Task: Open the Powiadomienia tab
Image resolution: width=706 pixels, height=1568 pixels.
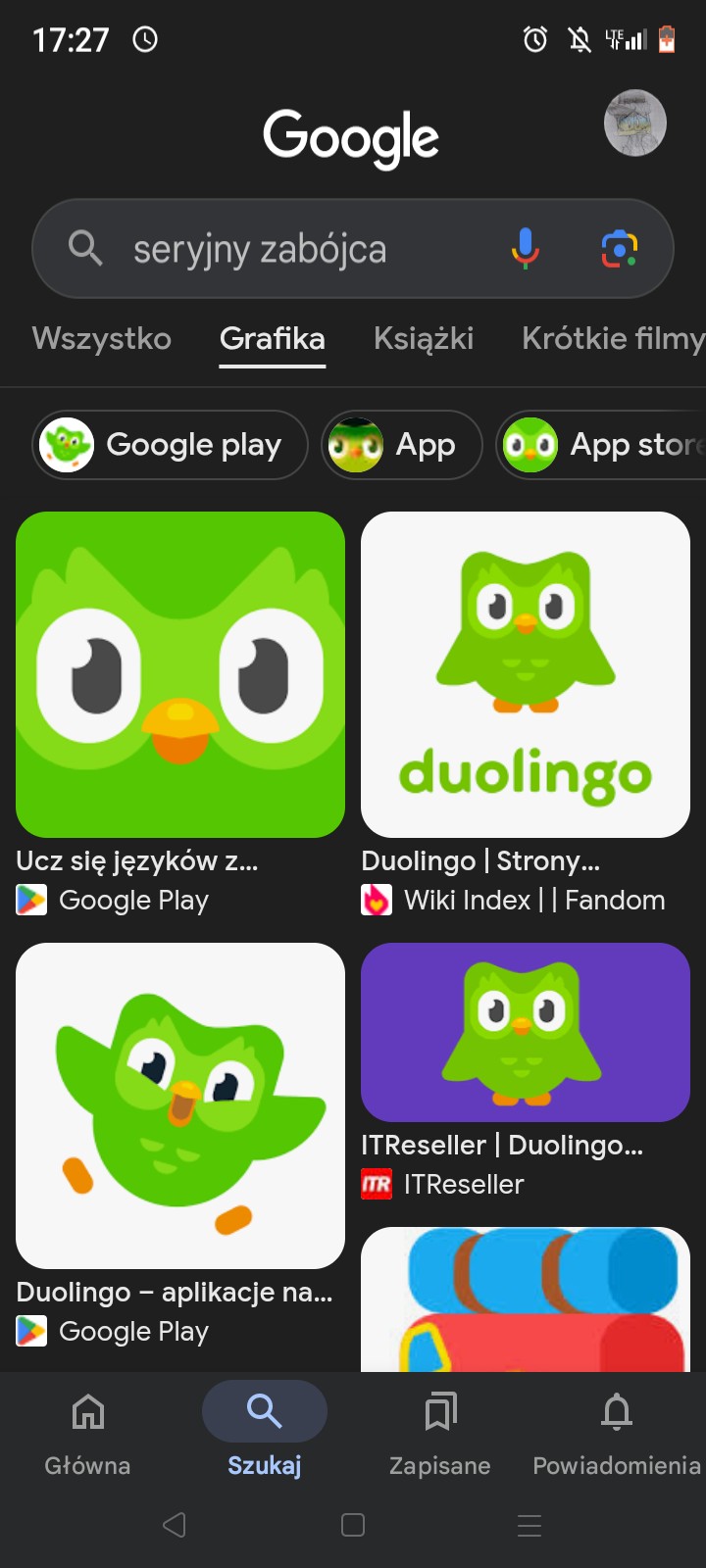Action: coord(616,1435)
